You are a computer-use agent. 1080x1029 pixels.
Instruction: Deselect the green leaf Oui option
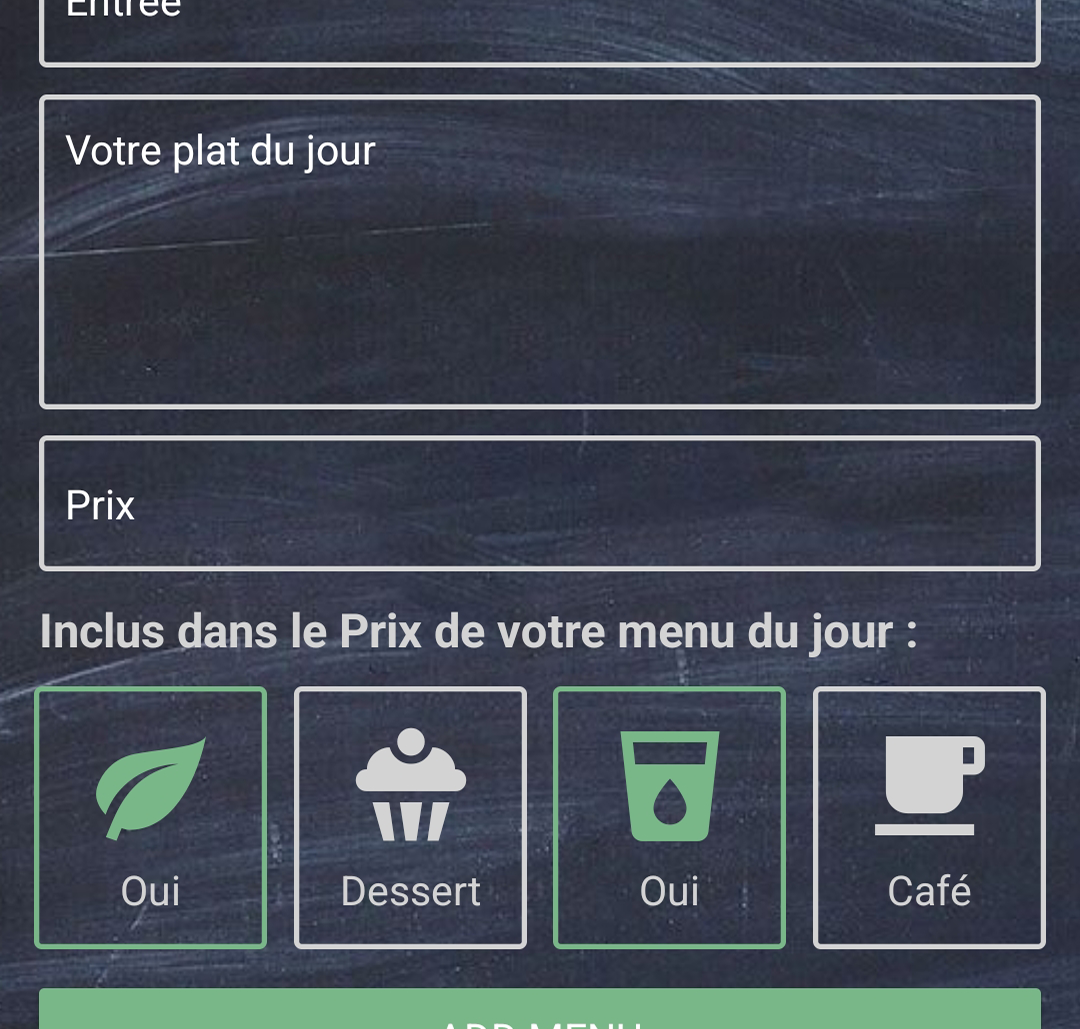coord(151,817)
